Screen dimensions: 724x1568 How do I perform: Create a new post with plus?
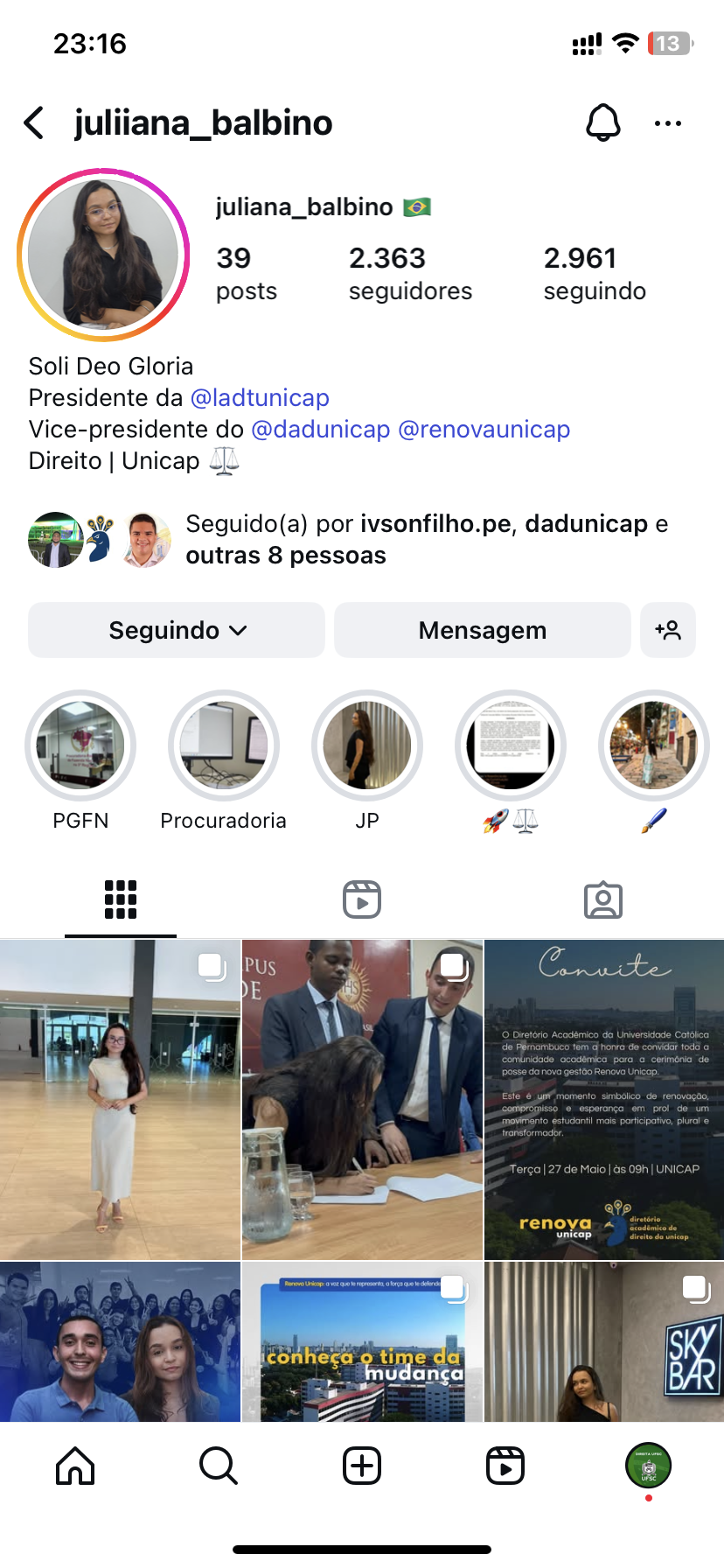362,1466
